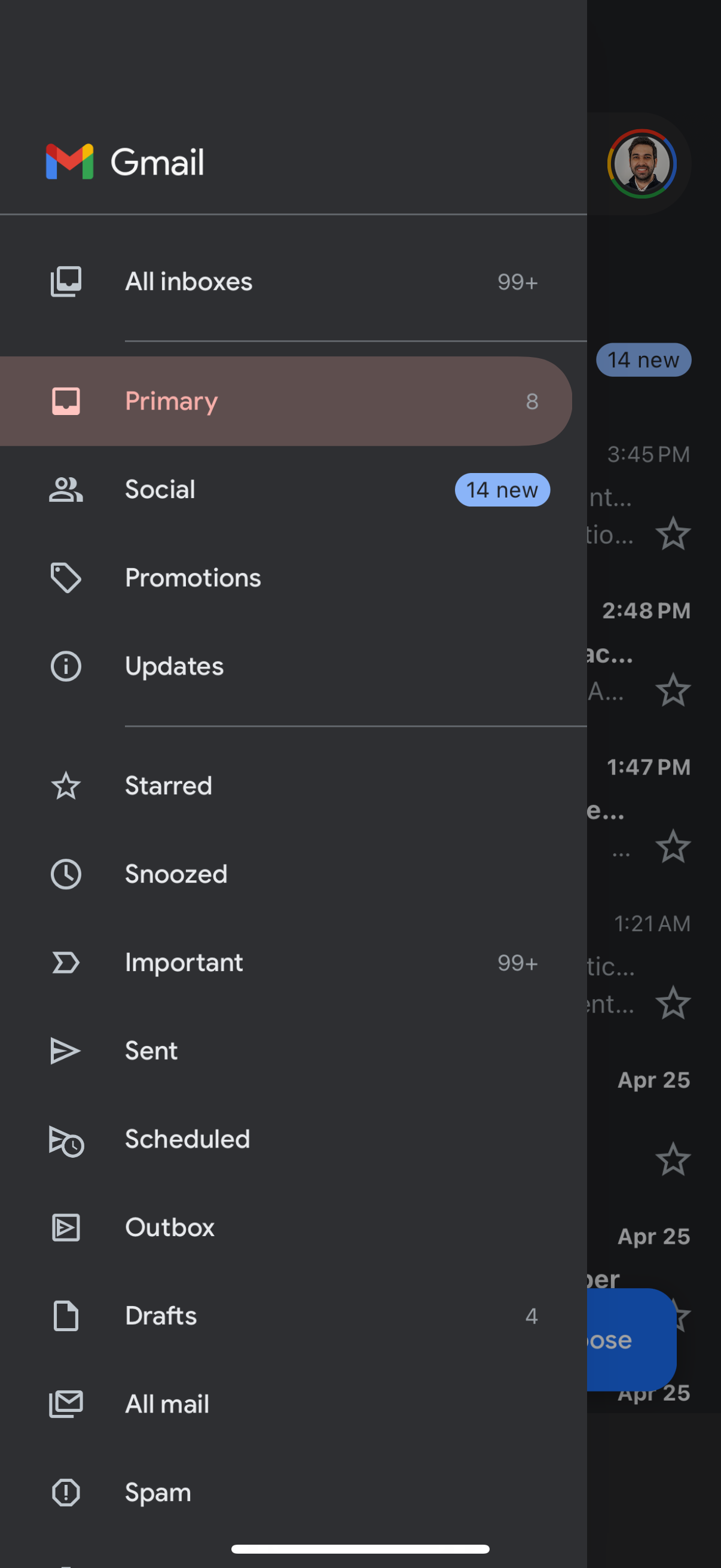Star the email received at 3:45 PM

pyautogui.click(x=674, y=535)
